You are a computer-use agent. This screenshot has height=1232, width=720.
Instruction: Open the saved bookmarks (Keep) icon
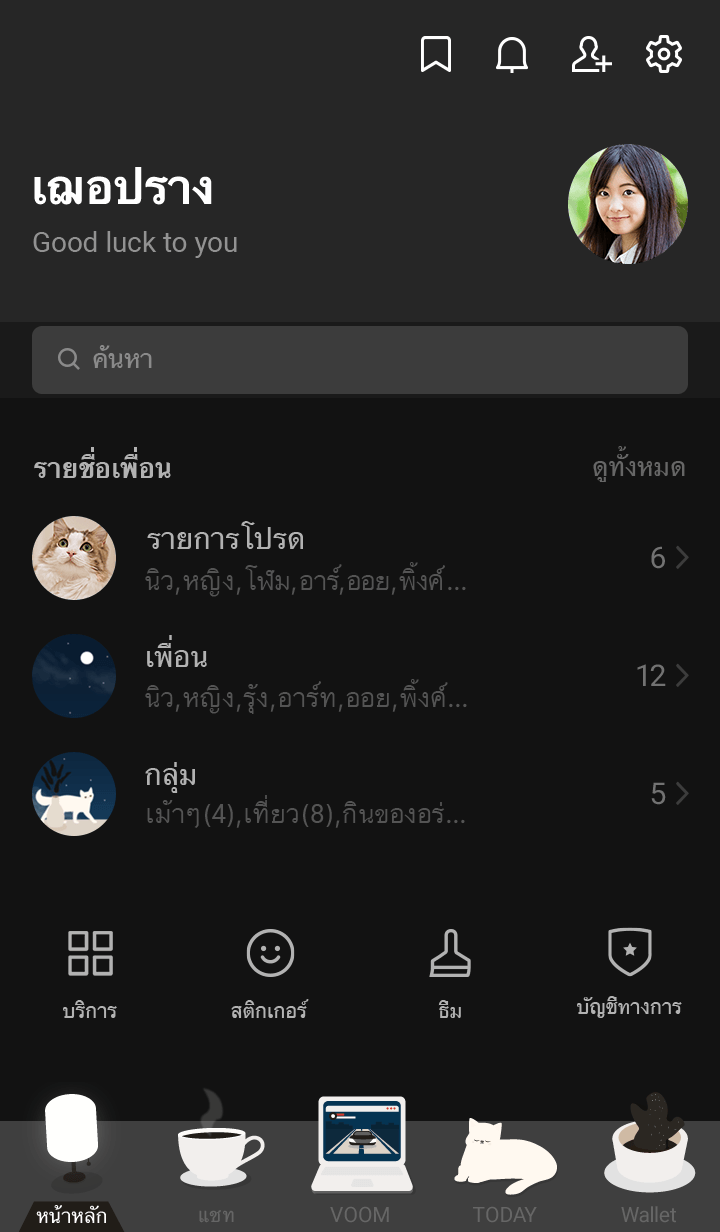pos(435,55)
